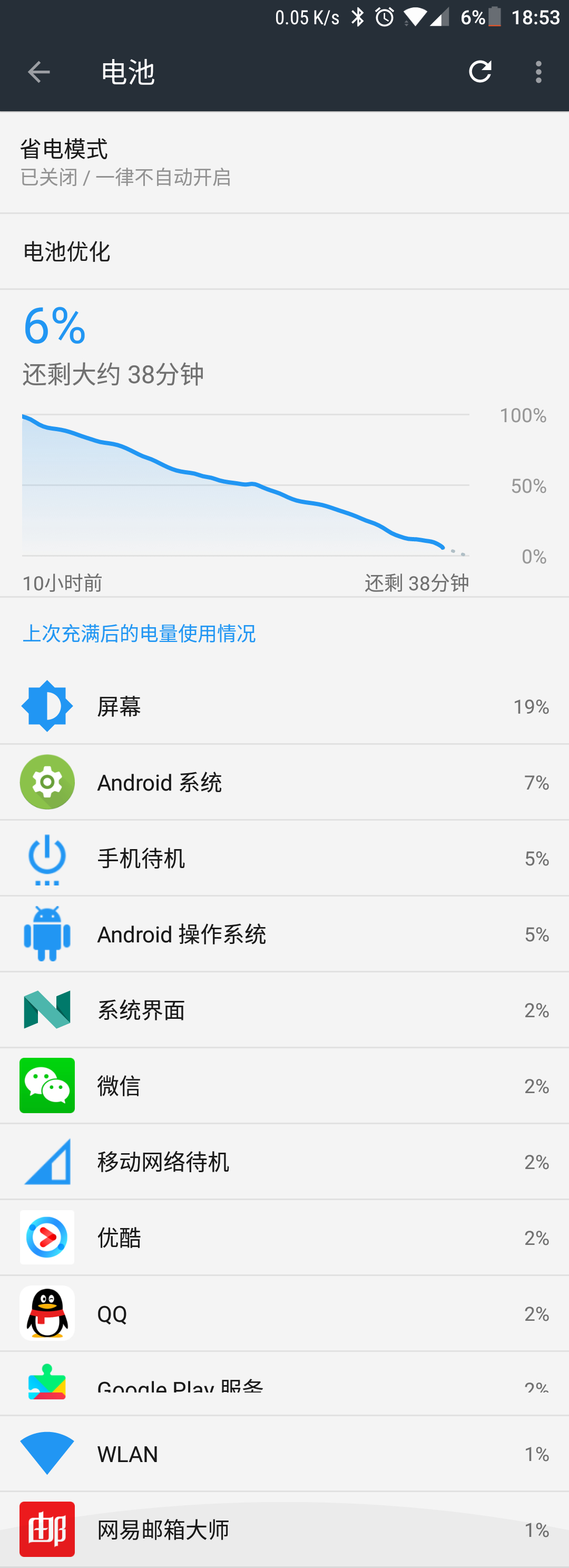Viewport: 569px width, 1568px height.
Task: Open the battery history graph
Action: pos(284,443)
